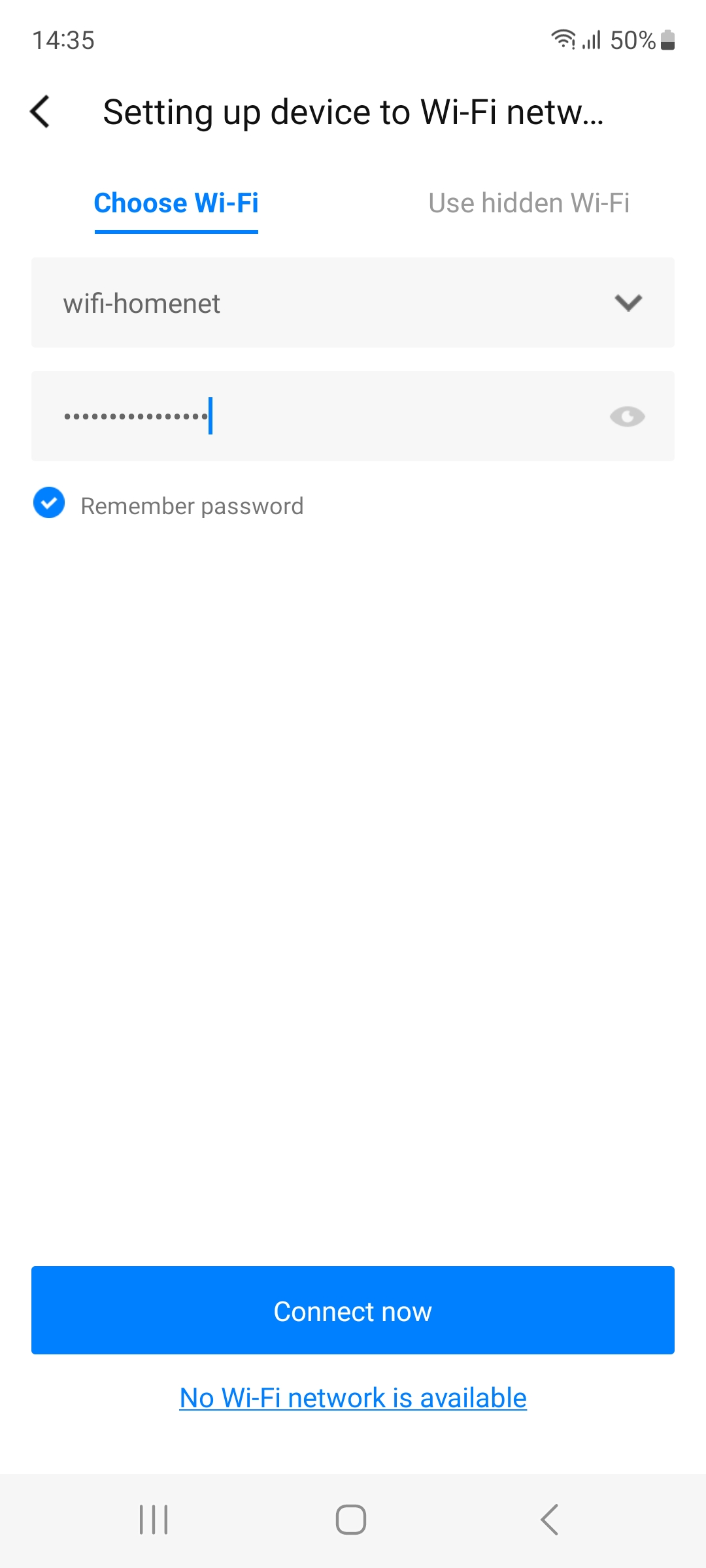Select the Choose Wi-Fi tab

tap(176, 203)
